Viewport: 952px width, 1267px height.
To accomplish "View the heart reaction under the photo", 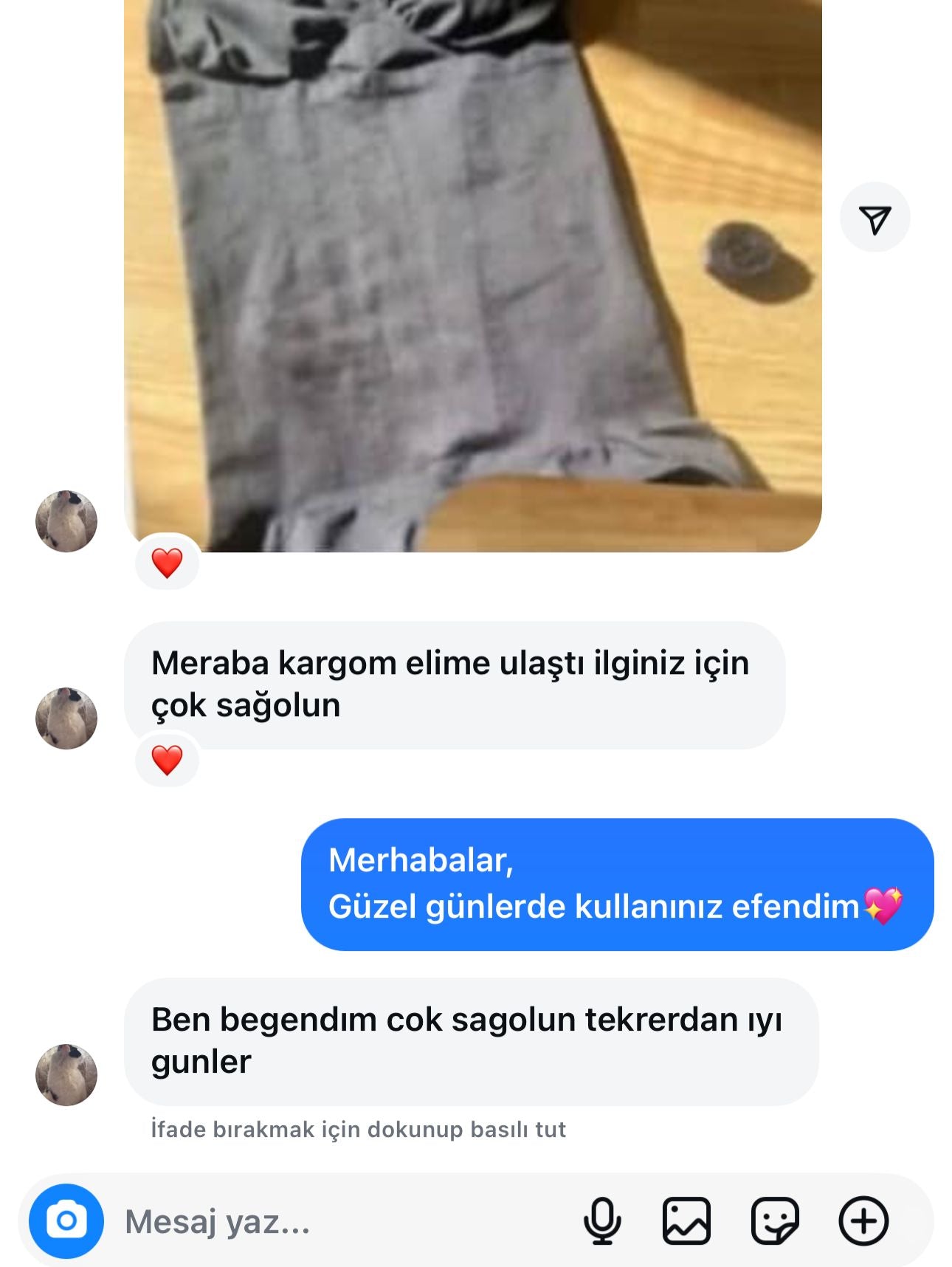I will pos(167,563).
